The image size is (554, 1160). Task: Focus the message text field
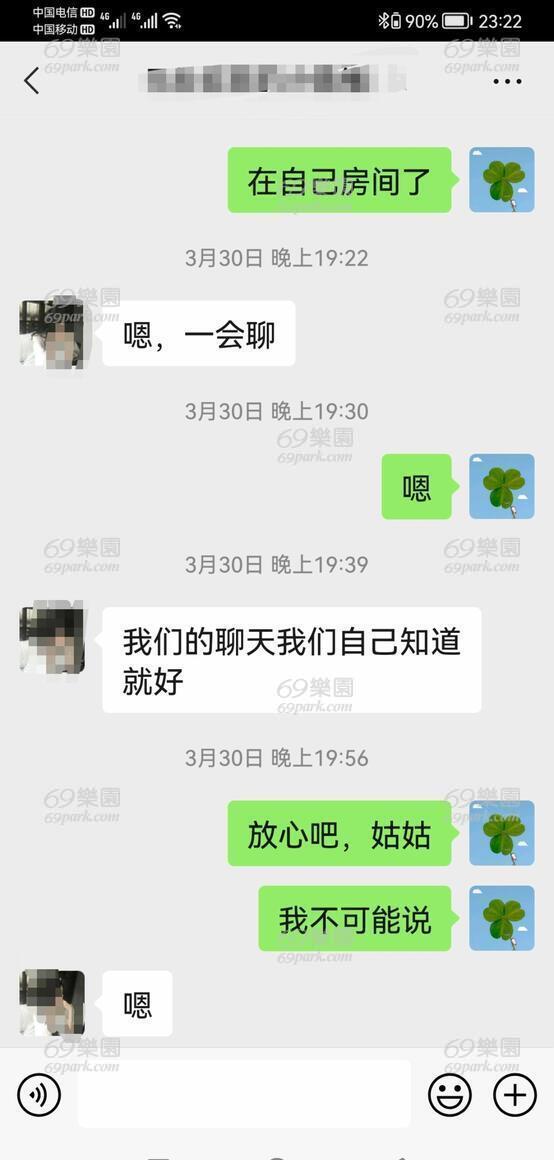click(244, 1093)
